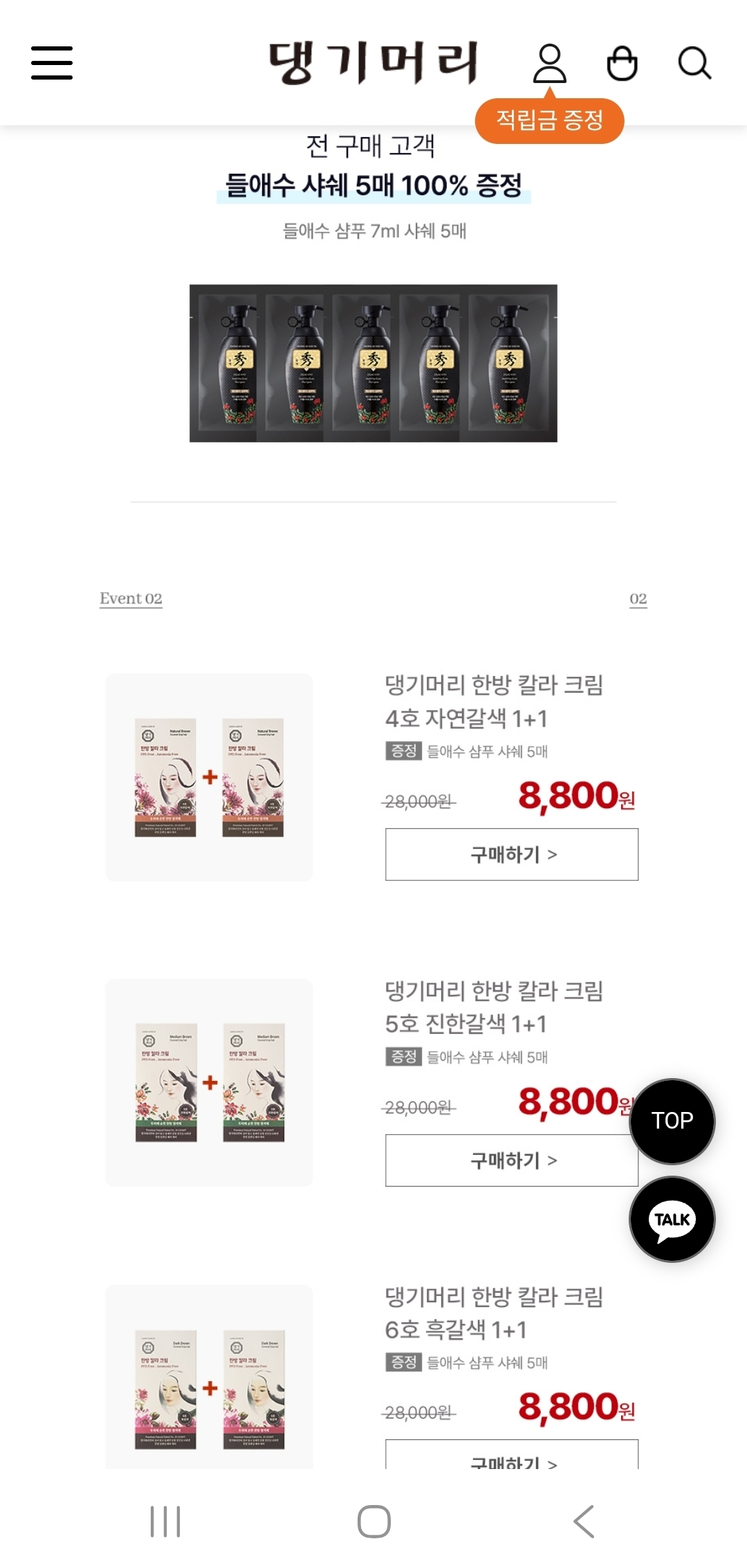Open the 5호 진한갈색 product image
The height and width of the screenshot is (1568, 747).
209,1083
